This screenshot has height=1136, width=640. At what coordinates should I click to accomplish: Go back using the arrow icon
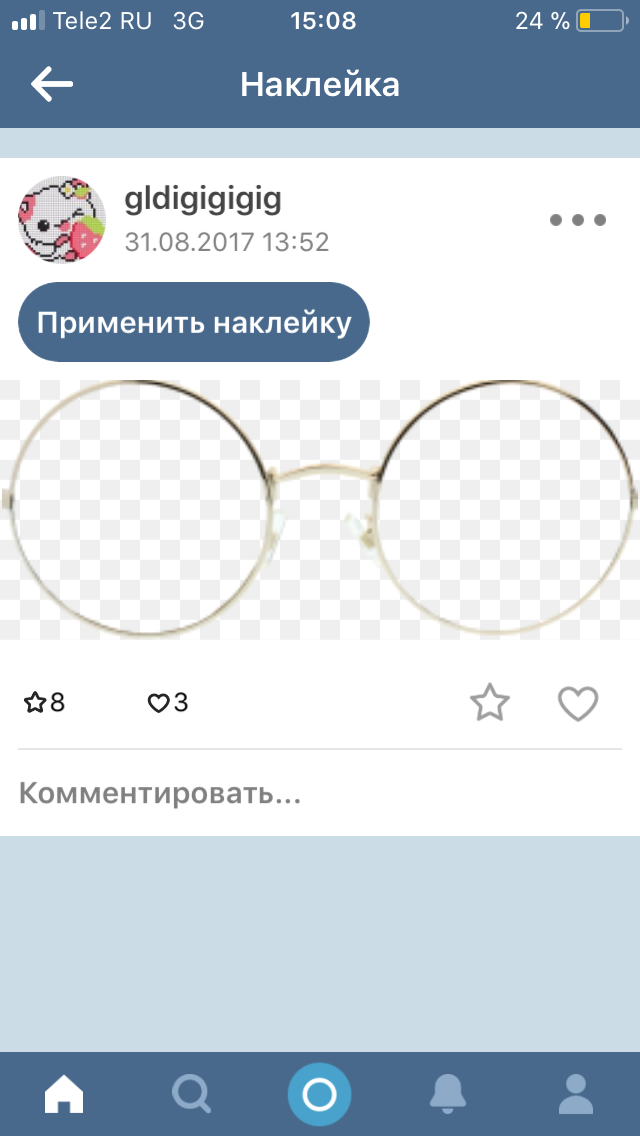point(51,85)
